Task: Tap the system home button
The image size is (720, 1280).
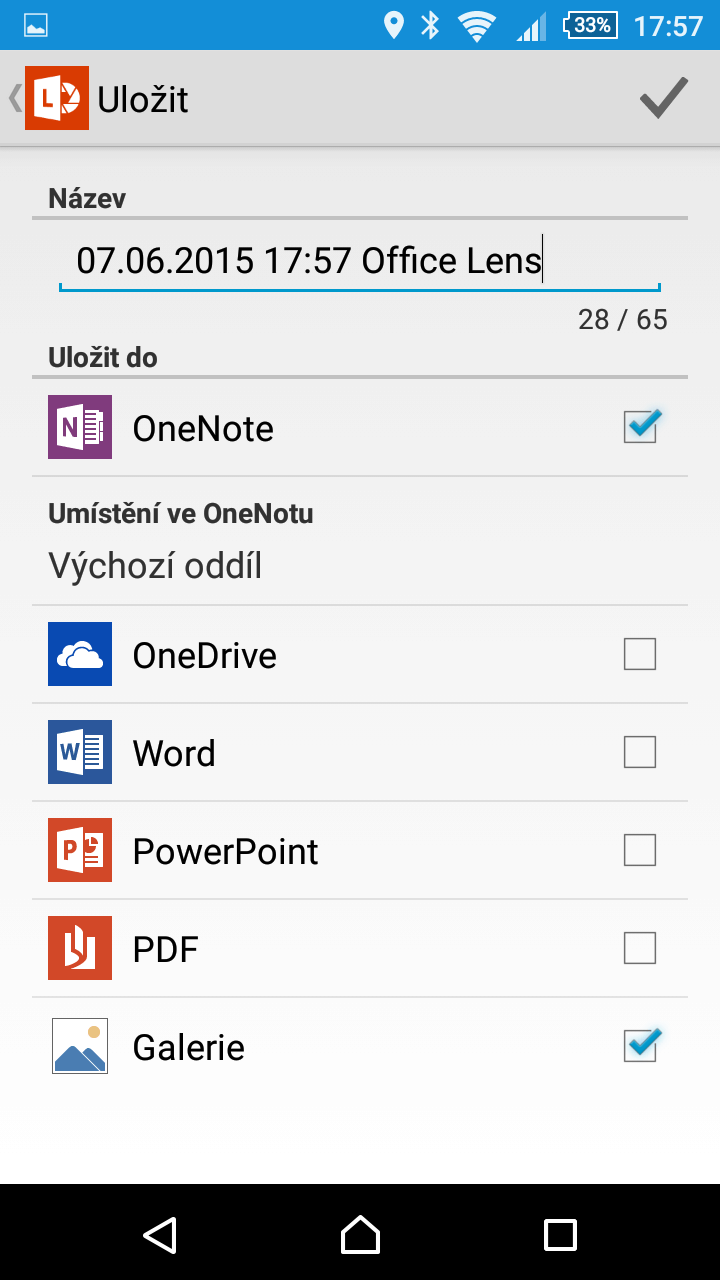Action: click(360, 1234)
